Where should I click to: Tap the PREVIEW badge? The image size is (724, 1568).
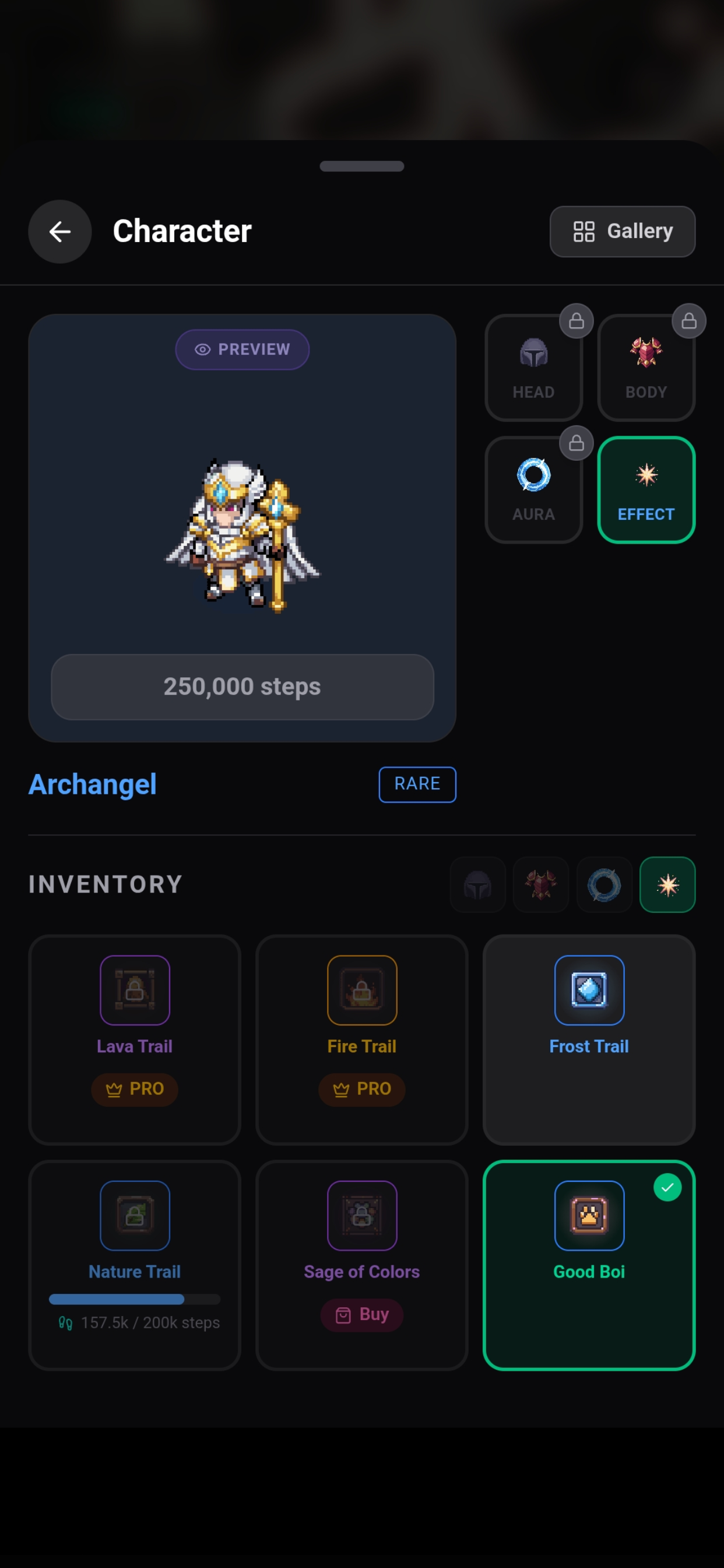pyautogui.click(x=242, y=349)
